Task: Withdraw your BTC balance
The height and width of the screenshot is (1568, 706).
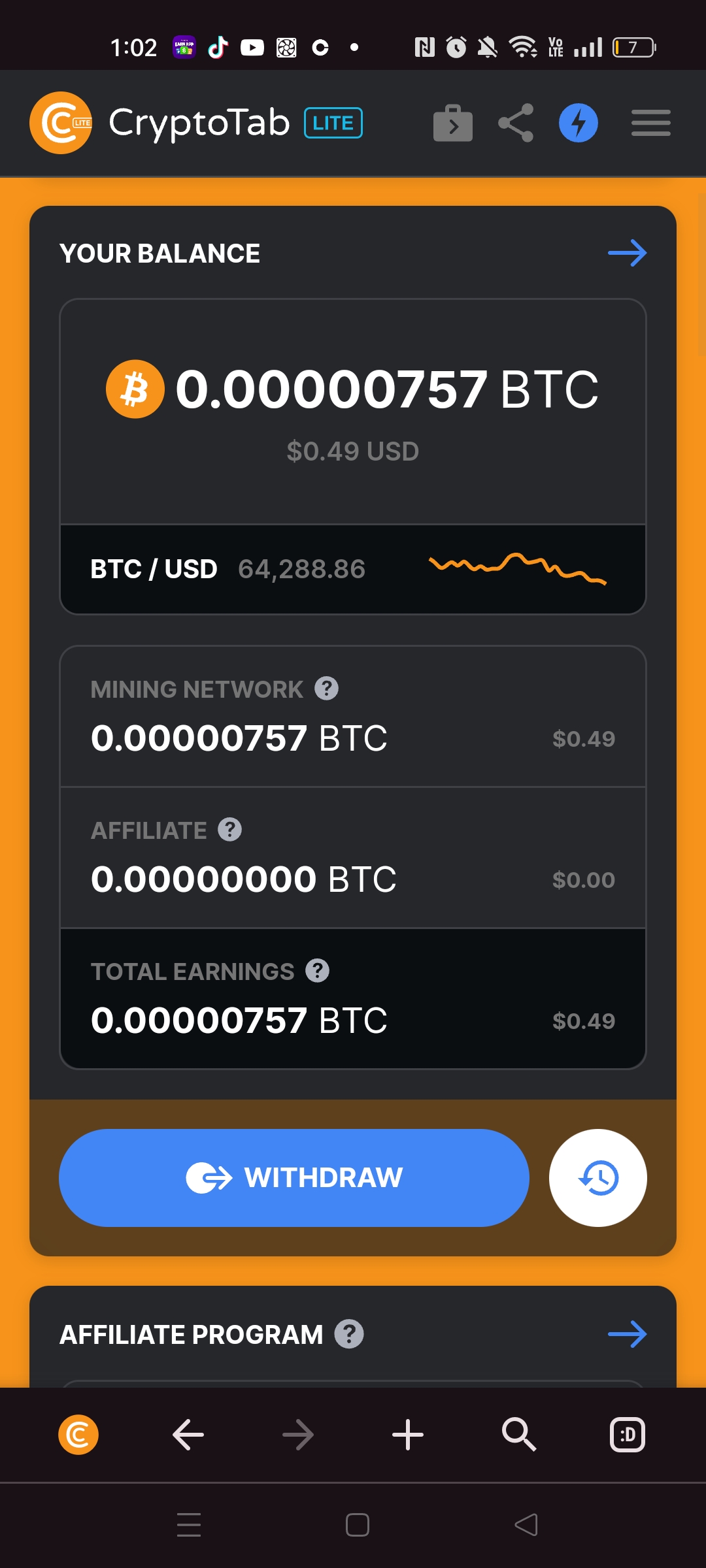Action: click(x=294, y=1177)
